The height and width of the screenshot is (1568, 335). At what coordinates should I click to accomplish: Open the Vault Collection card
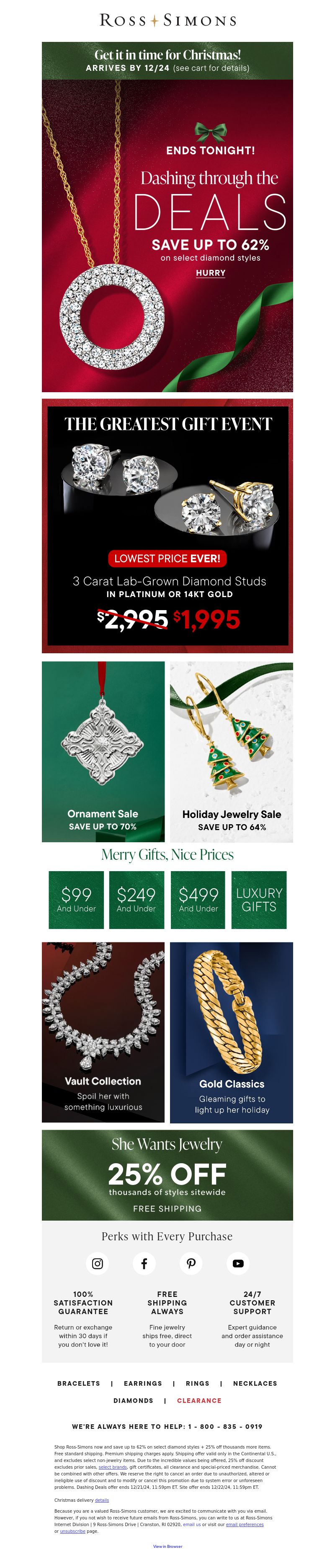tap(103, 1032)
